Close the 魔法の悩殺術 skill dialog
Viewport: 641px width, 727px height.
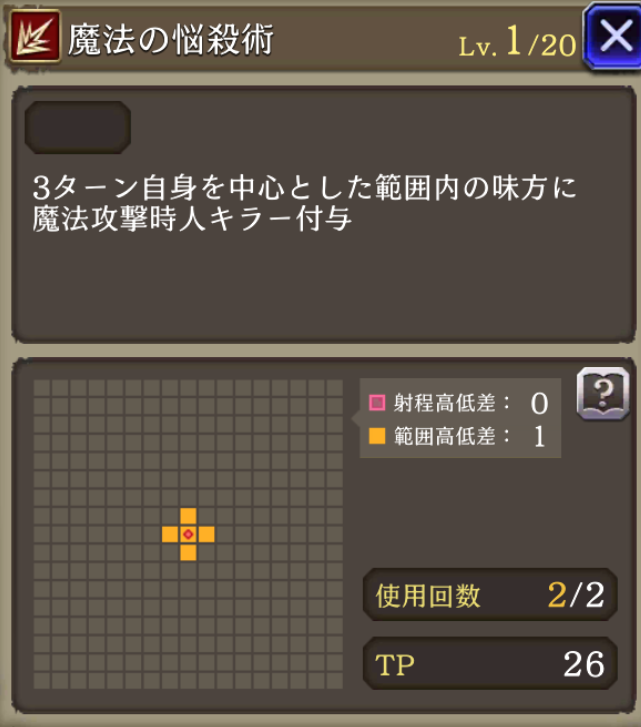(611, 38)
